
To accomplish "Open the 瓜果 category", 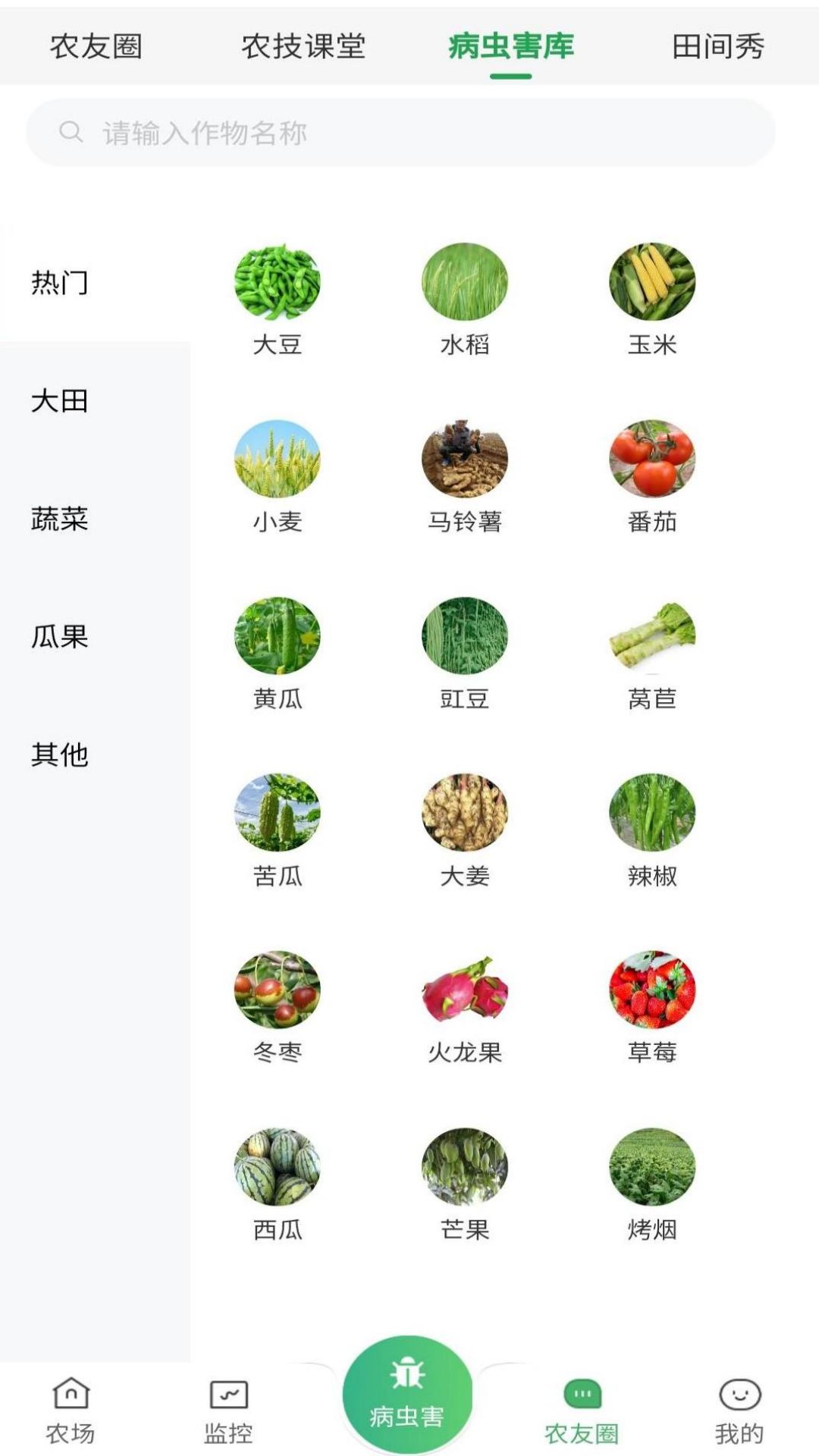I will click(61, 637).
